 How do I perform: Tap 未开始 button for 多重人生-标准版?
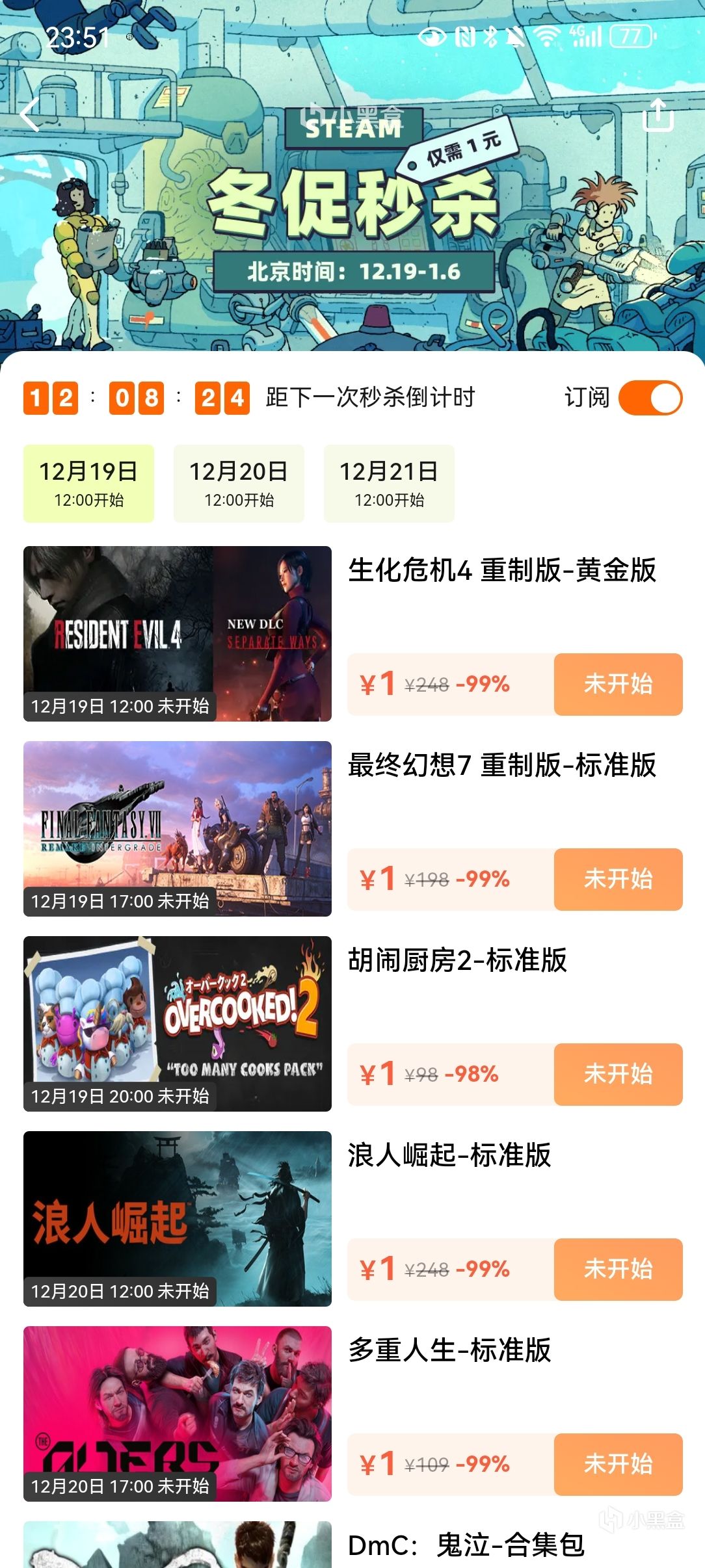coord(618,1464)
